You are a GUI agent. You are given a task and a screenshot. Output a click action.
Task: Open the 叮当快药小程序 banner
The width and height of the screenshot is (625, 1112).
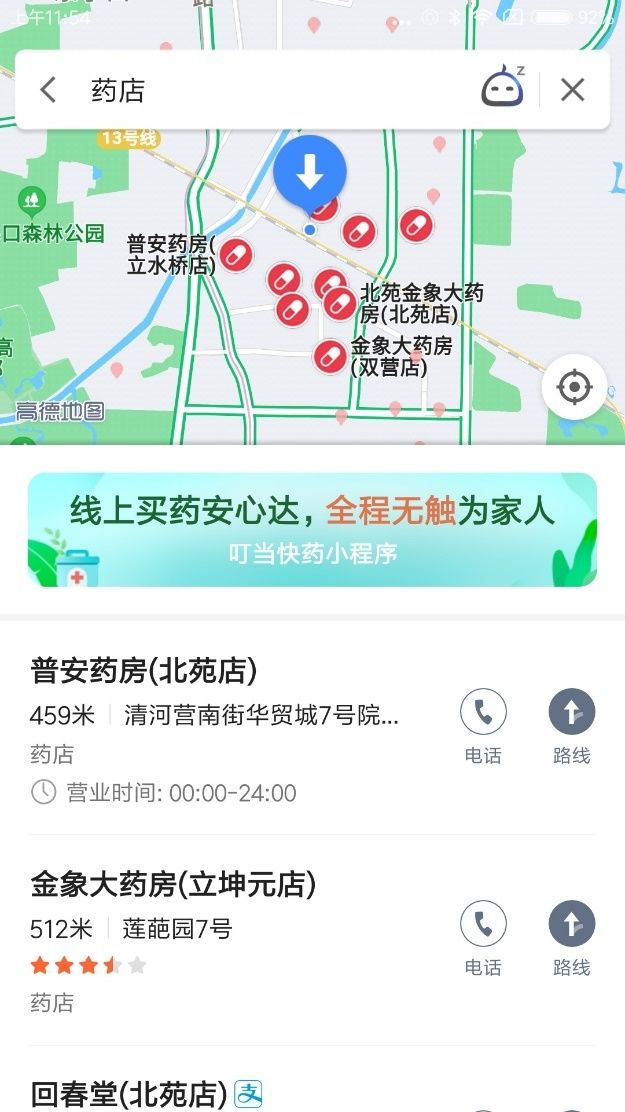click(x=312, y=529)
